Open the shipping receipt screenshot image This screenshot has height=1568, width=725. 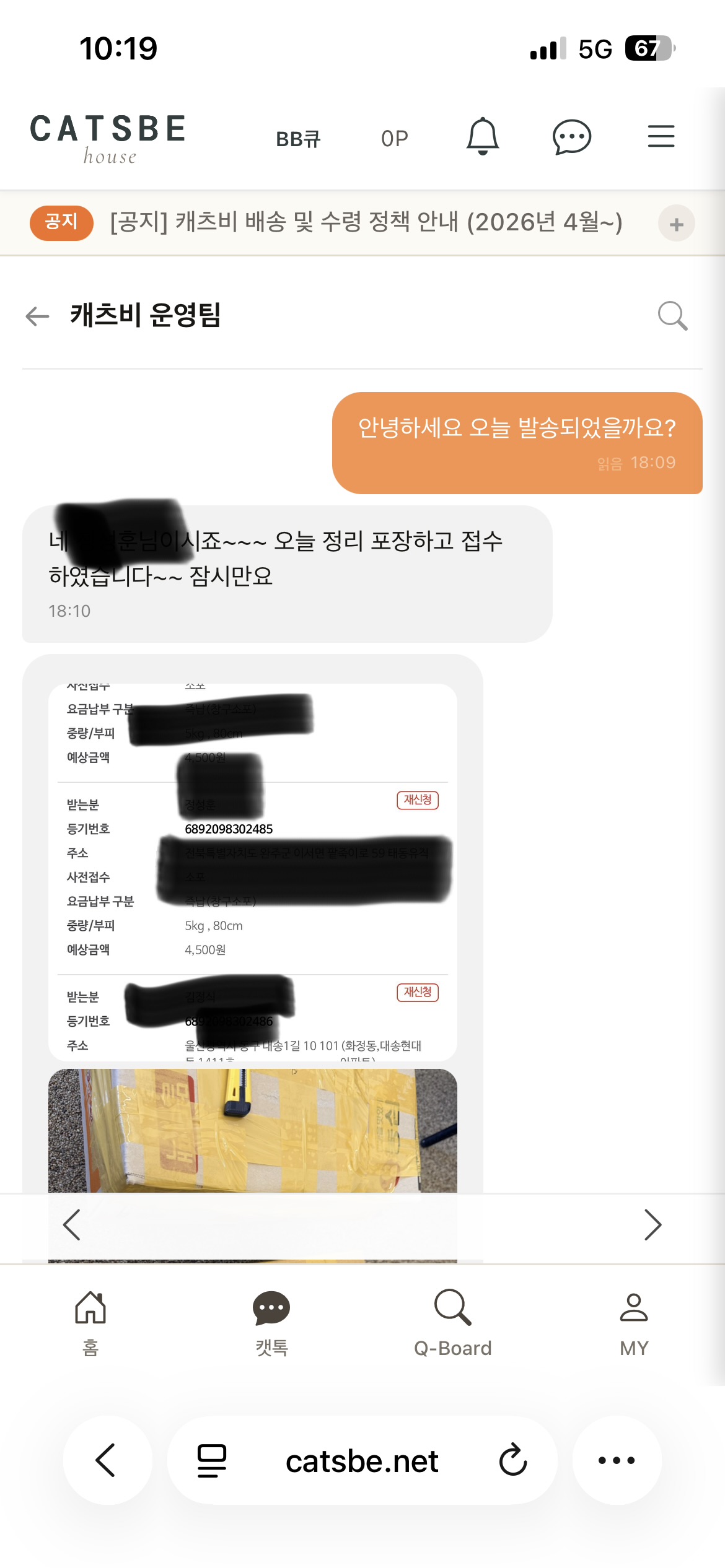pos(252,872)
